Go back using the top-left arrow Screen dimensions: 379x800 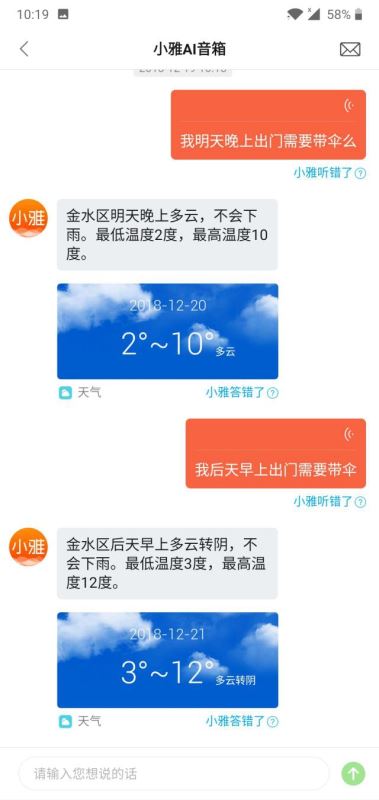click(24, 49)
